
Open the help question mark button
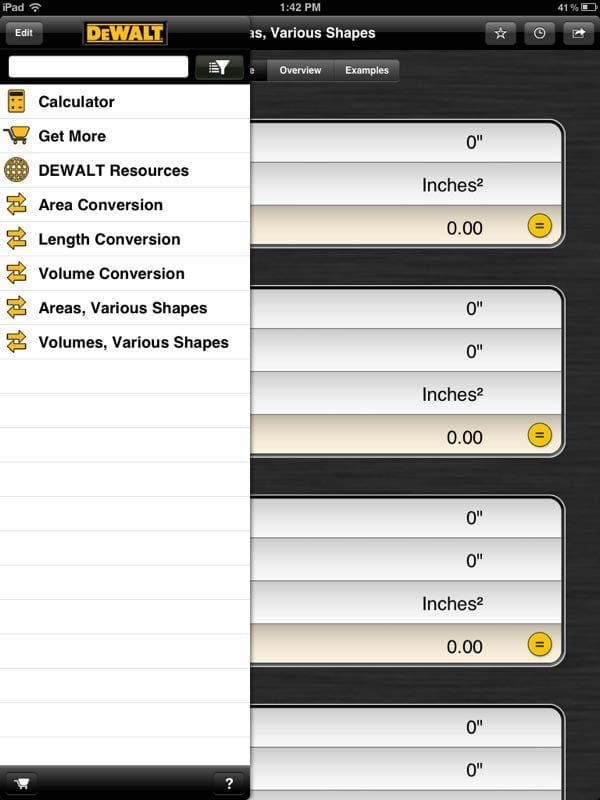(229, 783)
